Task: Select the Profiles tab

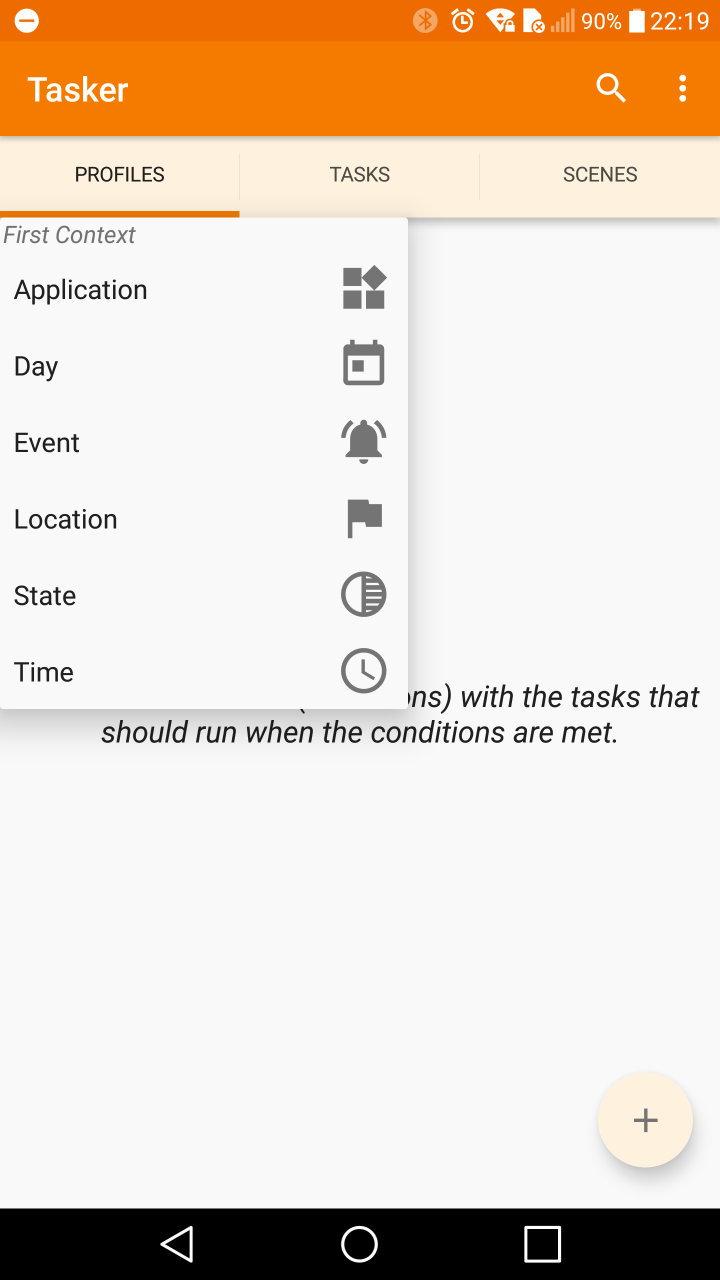Action: pos(119,174)
